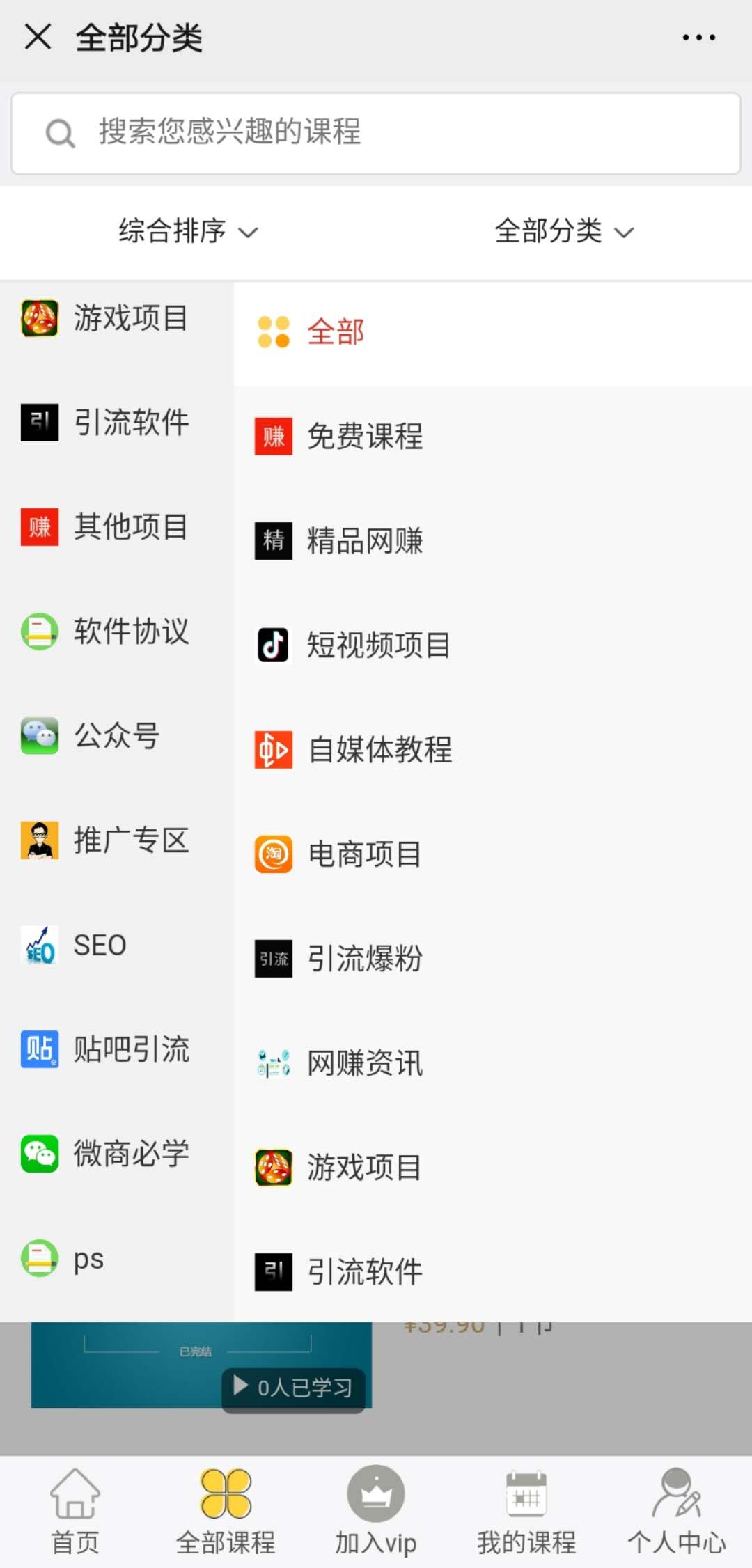Open the 电商项目 category
Viewport: 752px width, 1568px height.
pyautogui.click(x=365, y=854)
